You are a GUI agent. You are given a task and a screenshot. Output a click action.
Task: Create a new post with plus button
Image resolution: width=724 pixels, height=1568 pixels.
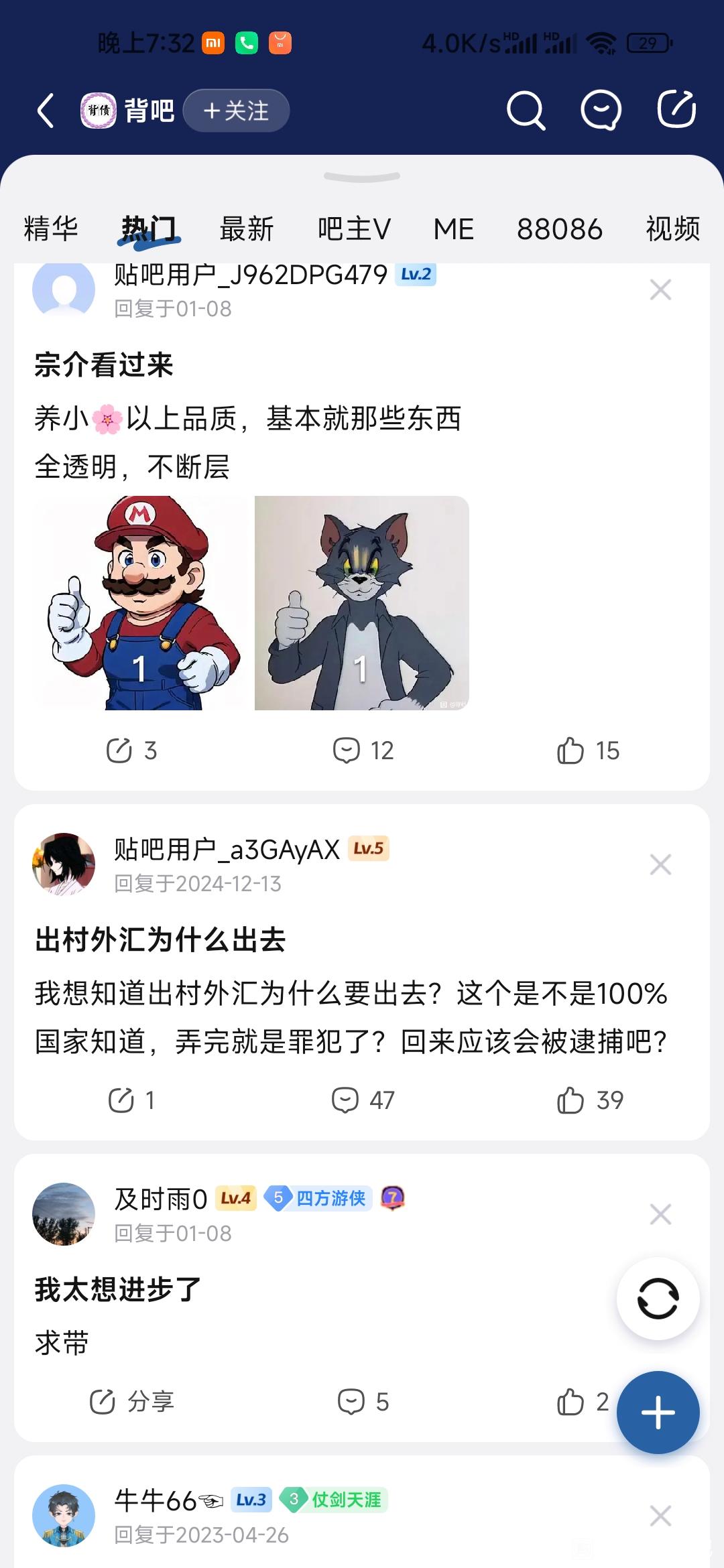(x=658, y=1413)
